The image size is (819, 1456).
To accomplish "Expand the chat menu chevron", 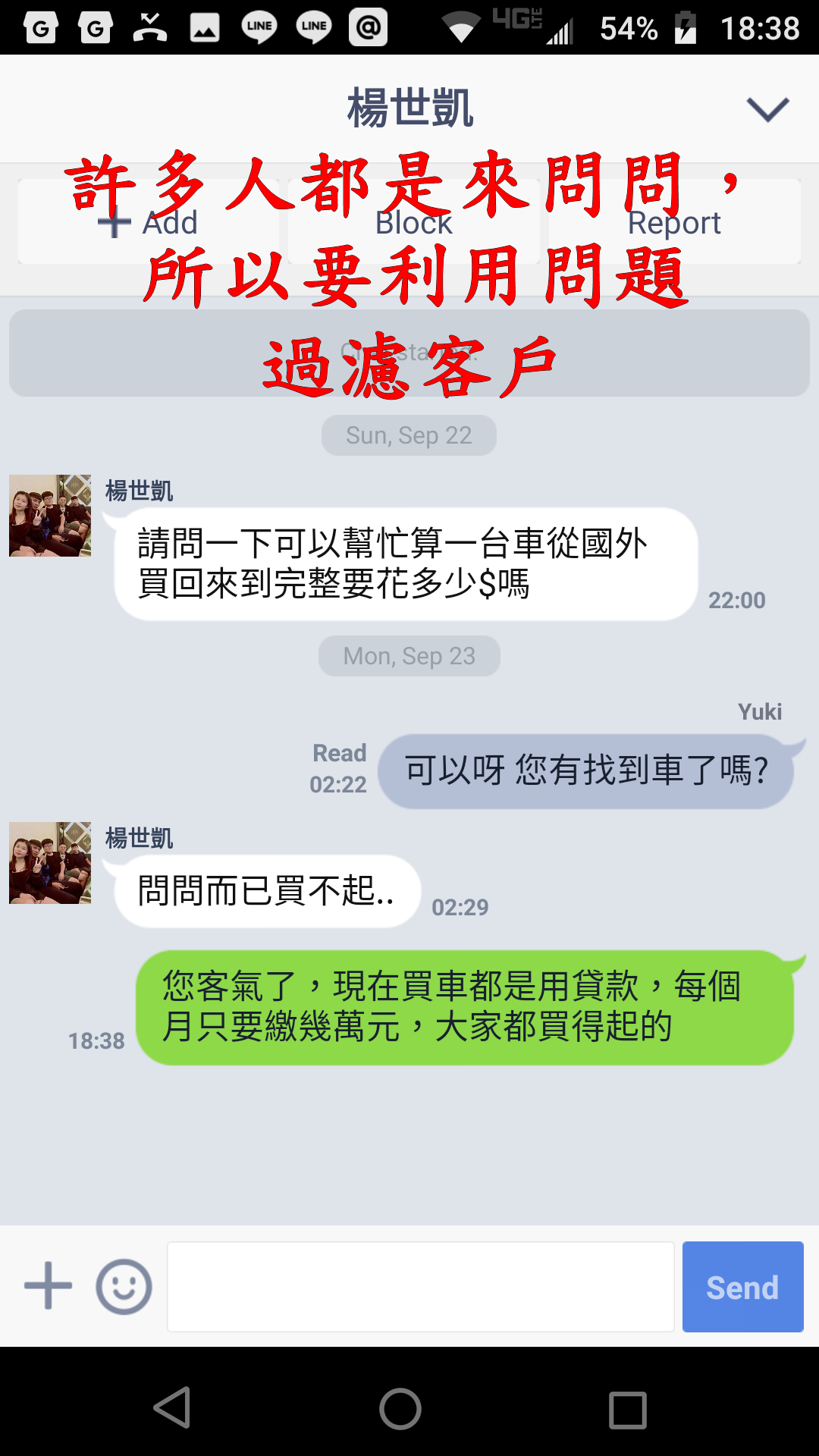I will [767, 110].
